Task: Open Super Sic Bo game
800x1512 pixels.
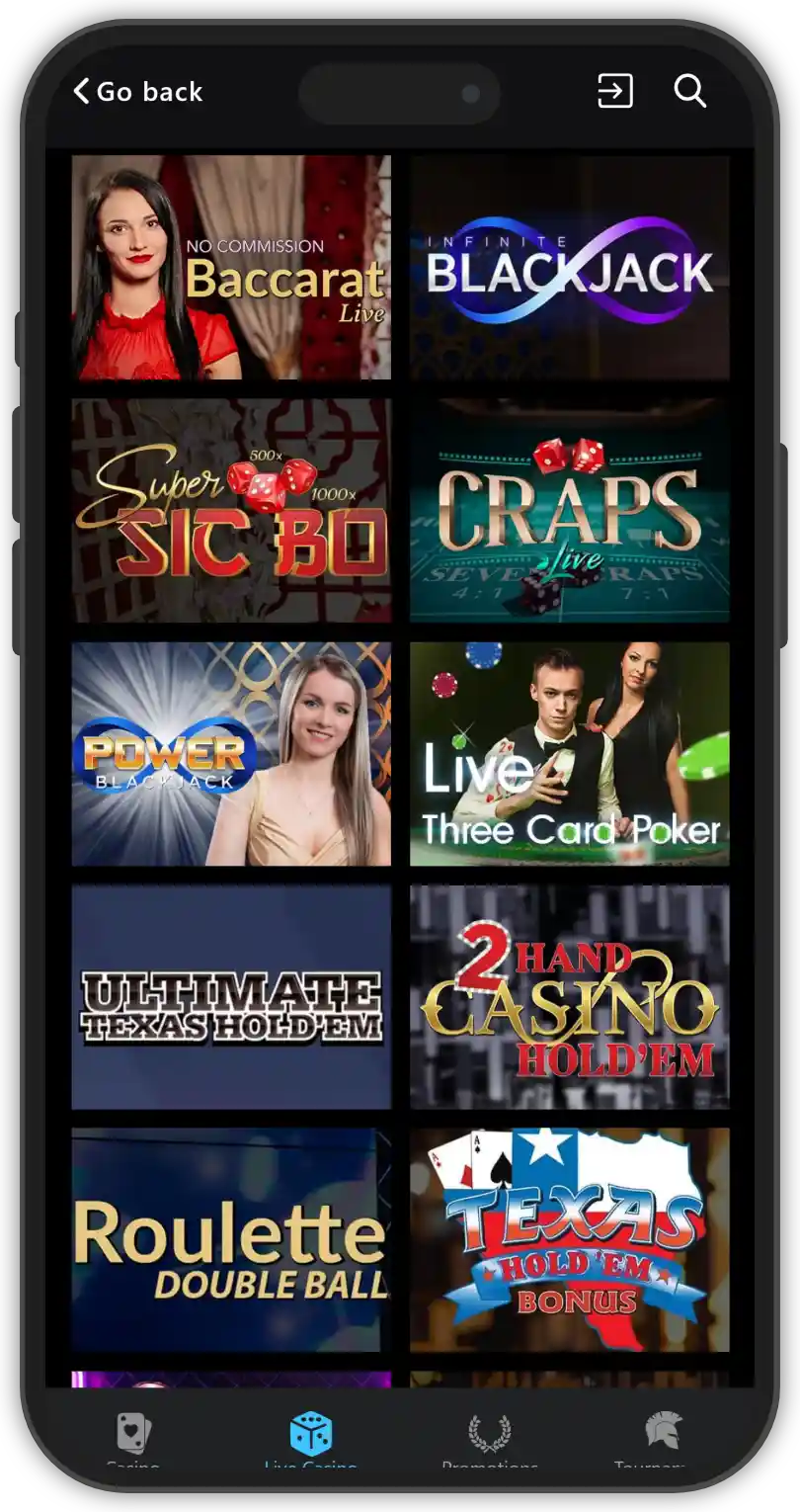Action: (231, 510)
